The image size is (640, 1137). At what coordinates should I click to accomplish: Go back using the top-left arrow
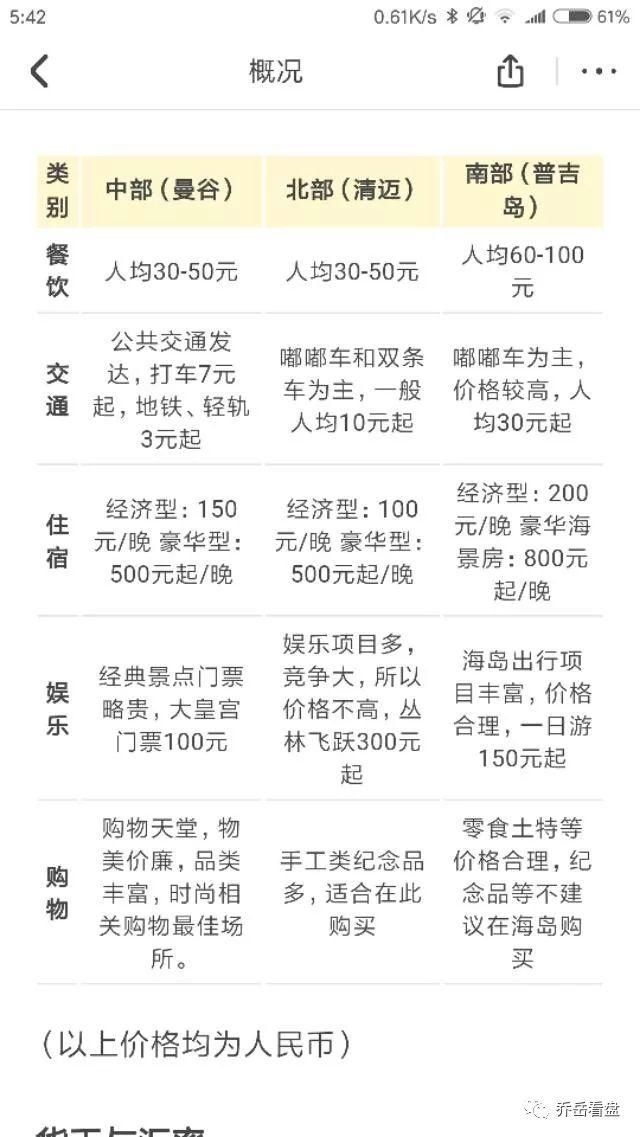click(x=39, y=71)
